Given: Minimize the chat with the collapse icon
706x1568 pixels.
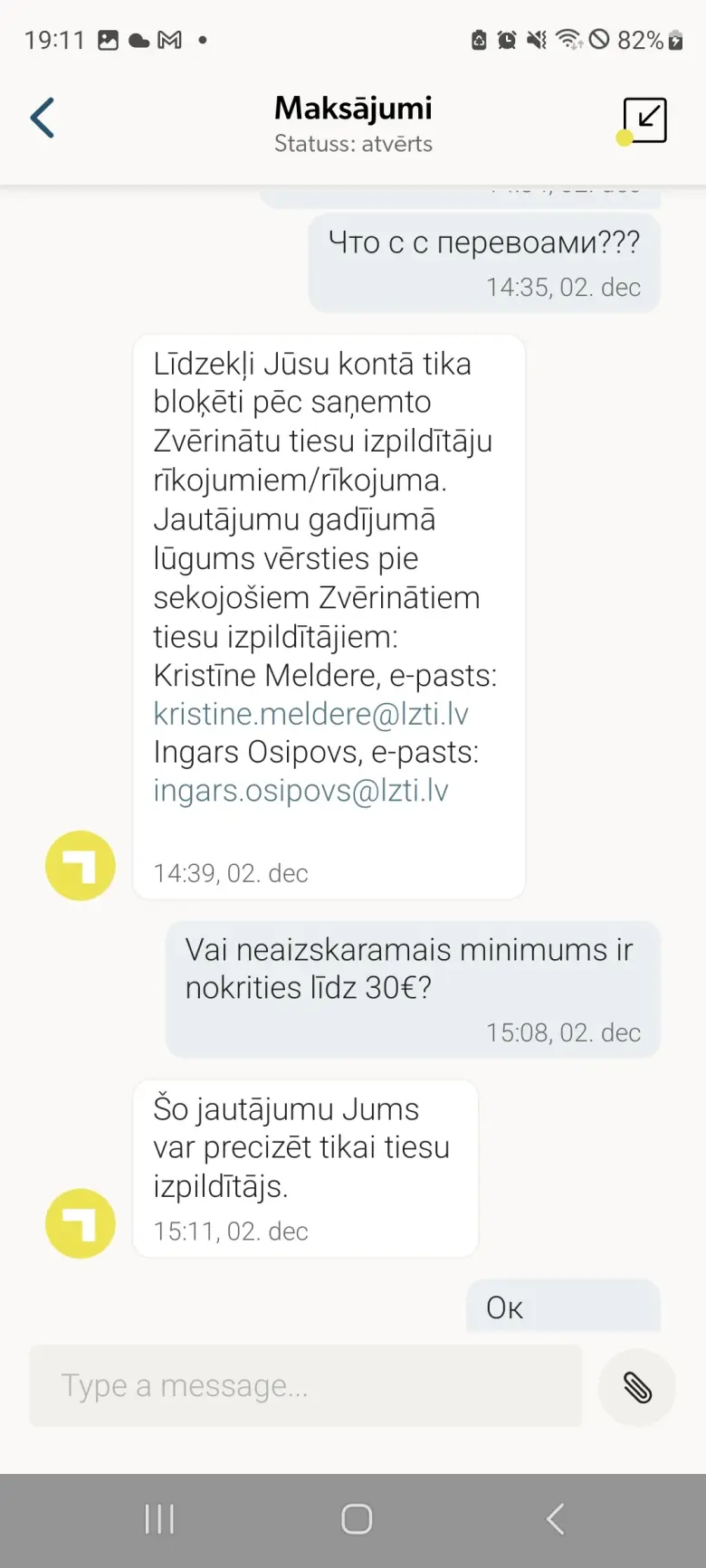Looking at the screenshot, I should point(644,120).
